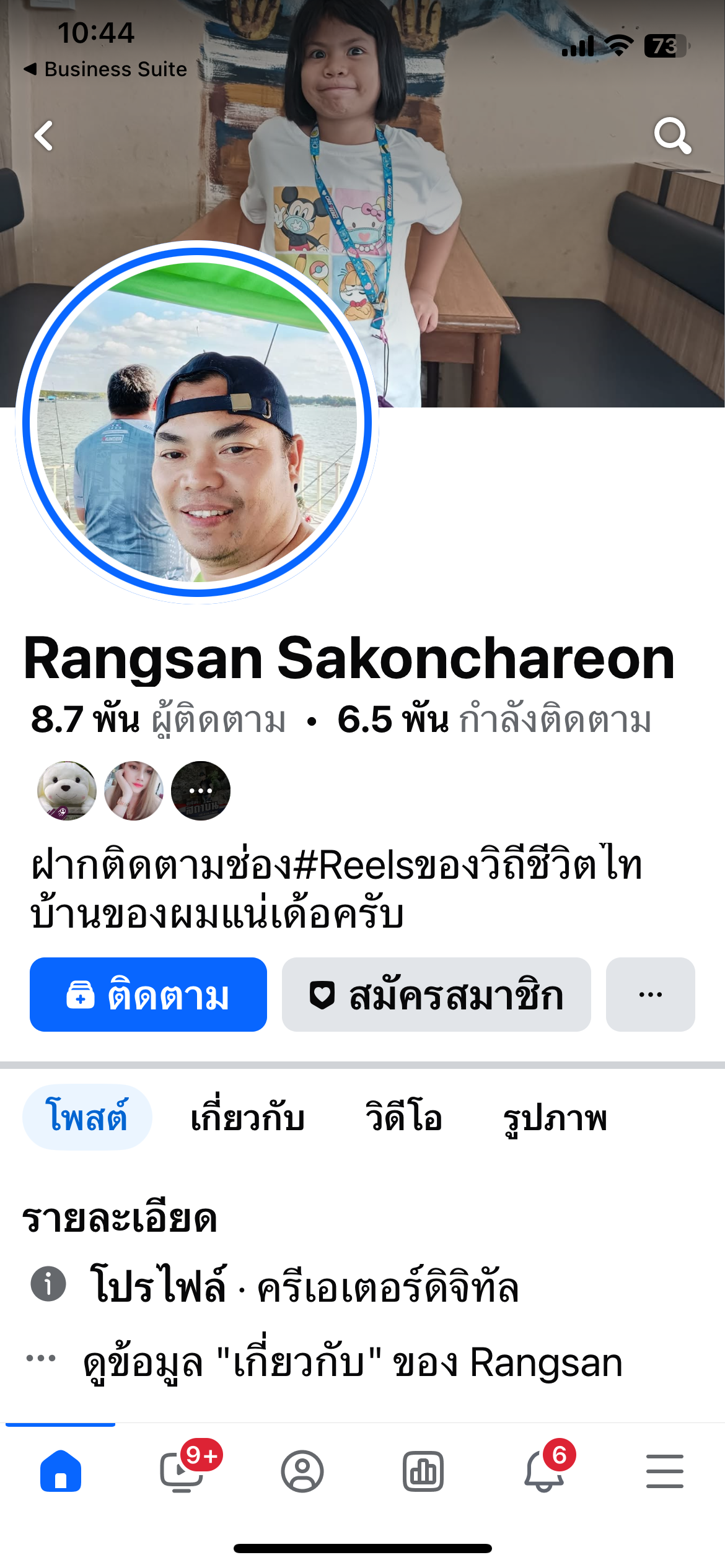725x1568 pixels.
Task: Open the profile tab in bottom bar
Action: click(x=302, y=1471)
